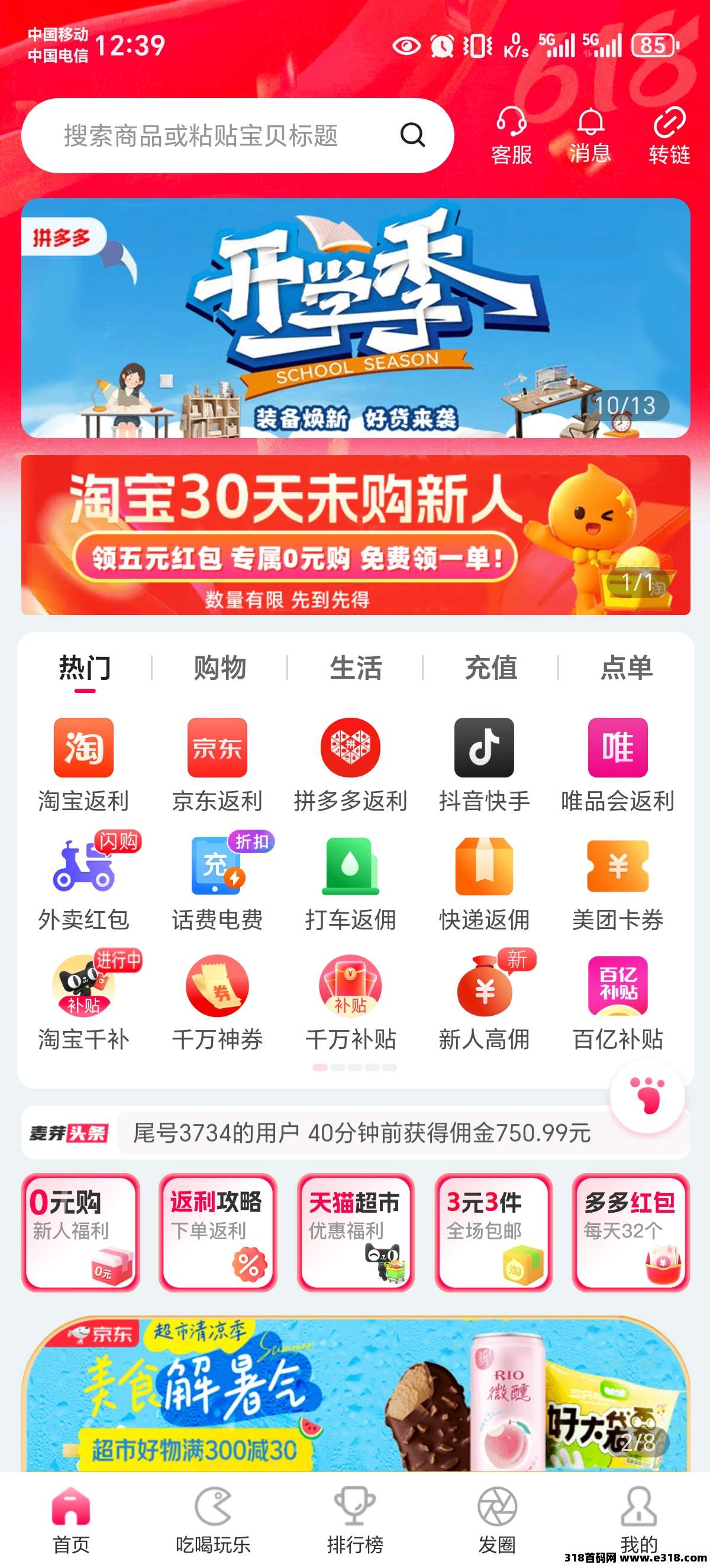Viewport: 710px width, 1568px height.
Task: Open 百亿补贴
Action: point(618,1003)
